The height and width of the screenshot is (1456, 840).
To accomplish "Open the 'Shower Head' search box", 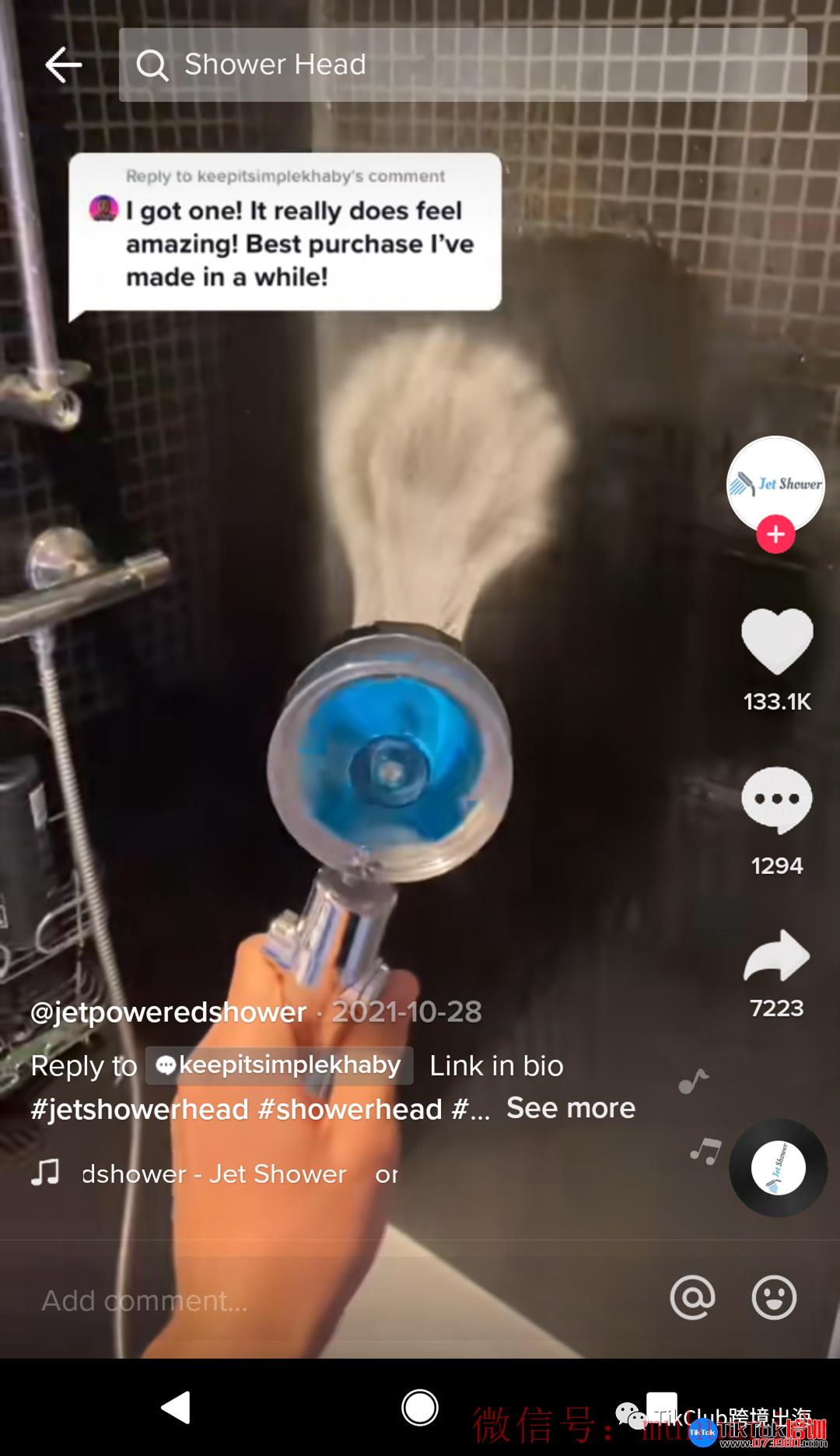I will click(x=462, y=65).
